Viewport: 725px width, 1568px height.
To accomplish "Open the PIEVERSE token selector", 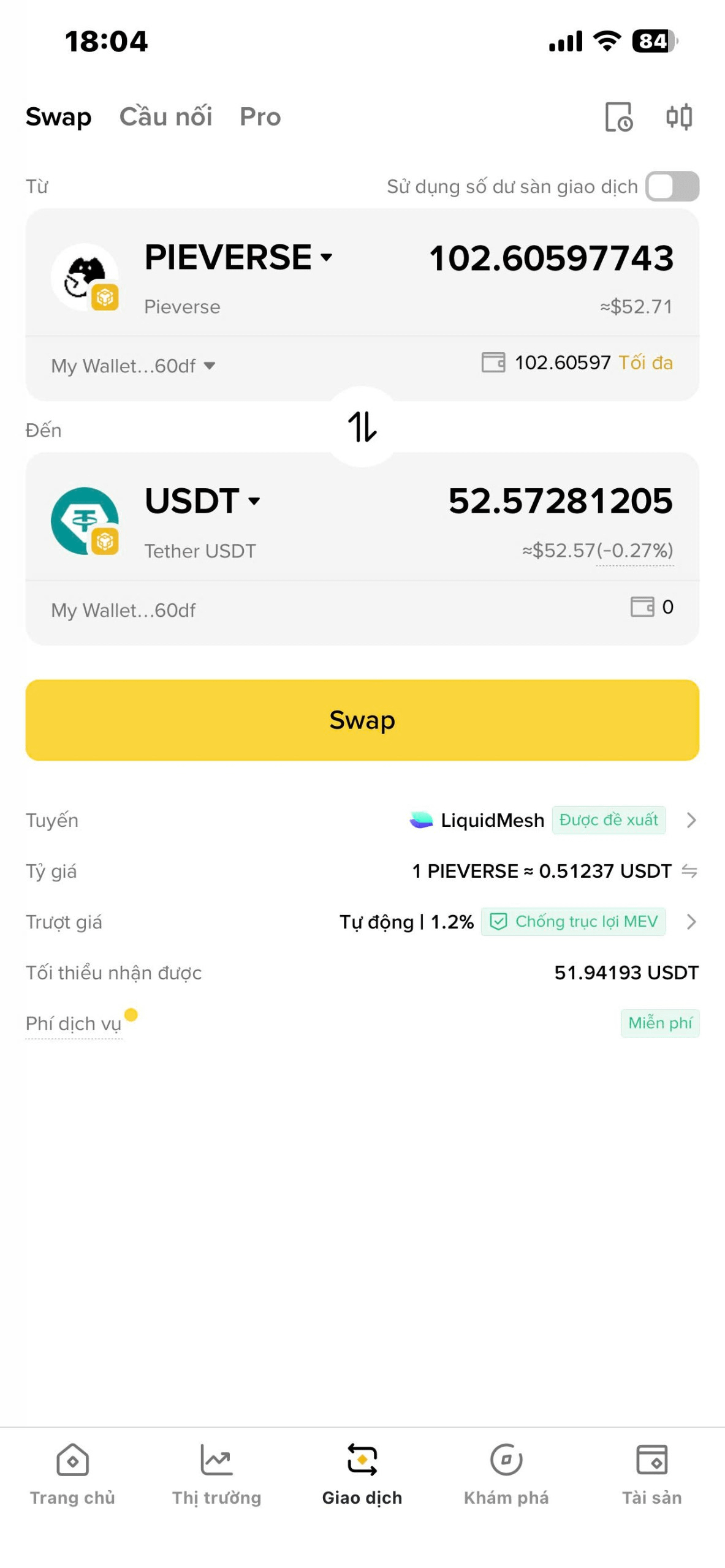I will 238,257.
